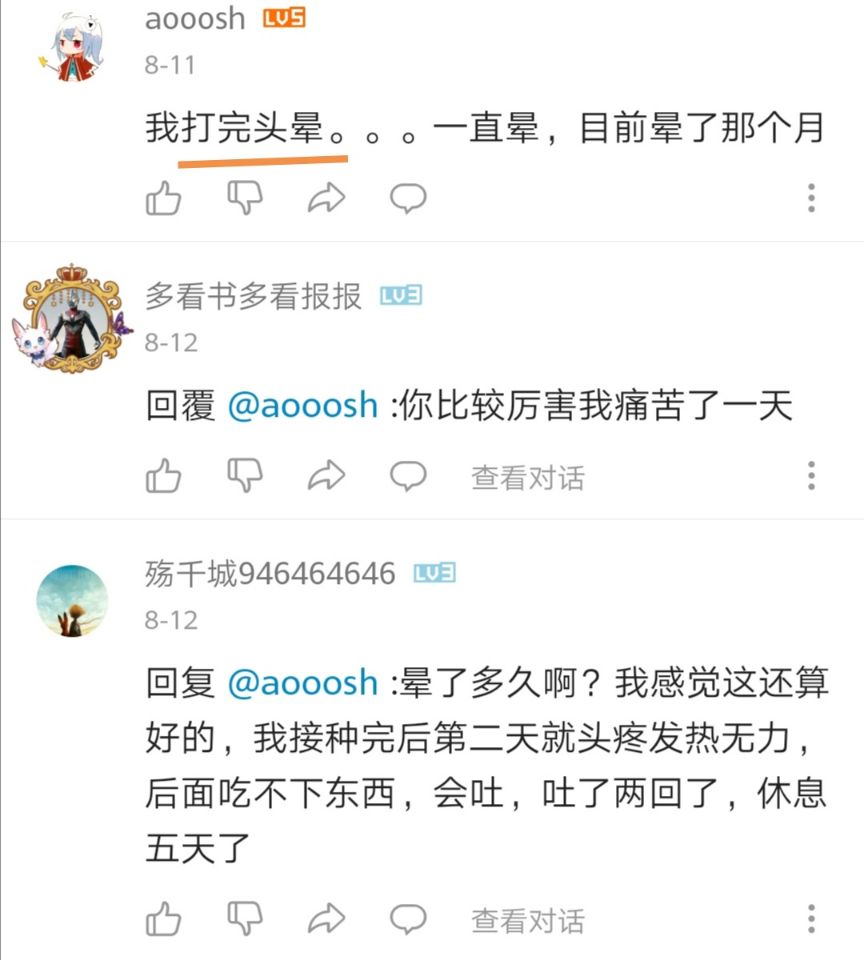Like 多看书多看报报's reply
The height and width of the screenshot is (960, 864).
[x=164, y=476]
